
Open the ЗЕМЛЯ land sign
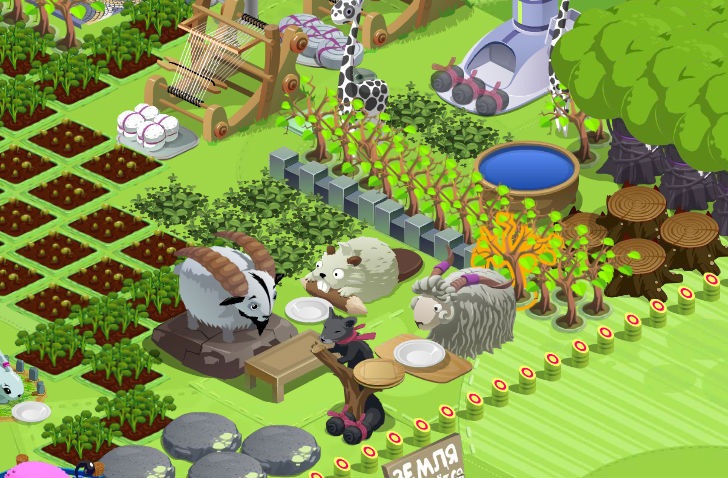pyautogui.click(x=424, y=462)
